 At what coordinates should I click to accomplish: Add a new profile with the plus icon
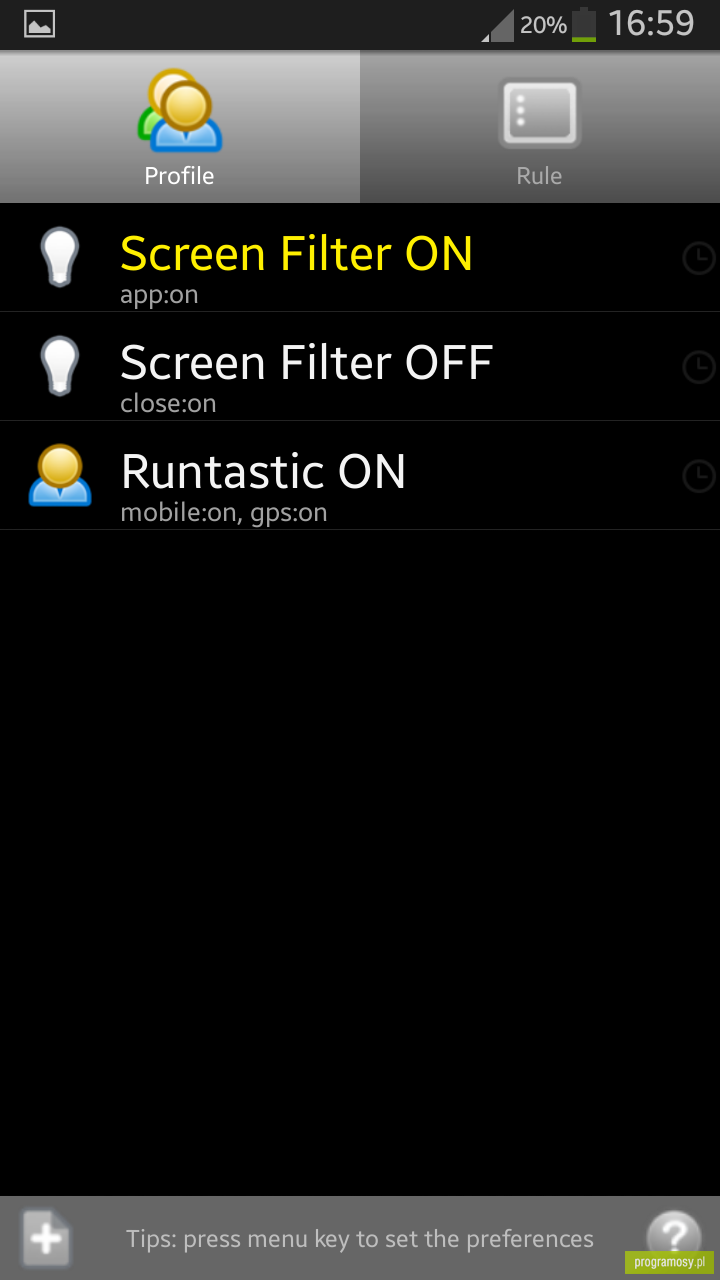(x=46, y=1239)
